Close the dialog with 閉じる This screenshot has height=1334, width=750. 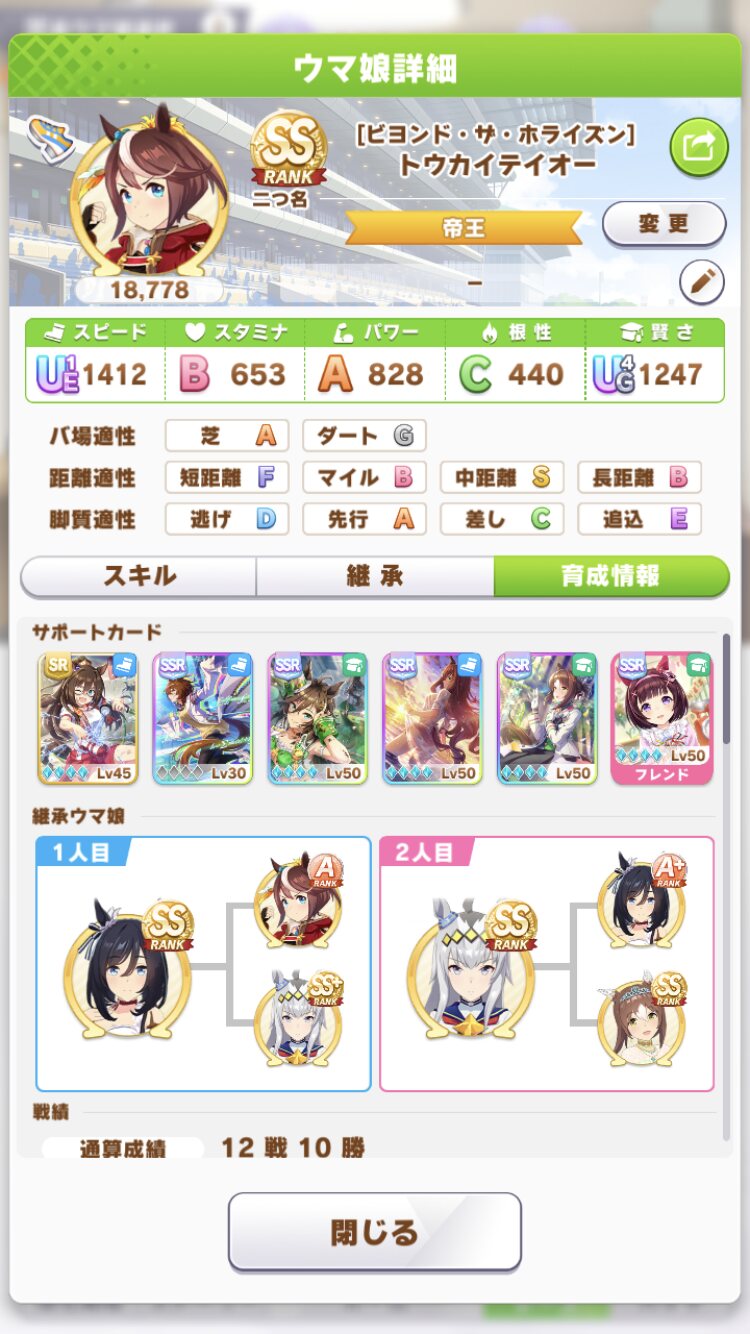375,1231
